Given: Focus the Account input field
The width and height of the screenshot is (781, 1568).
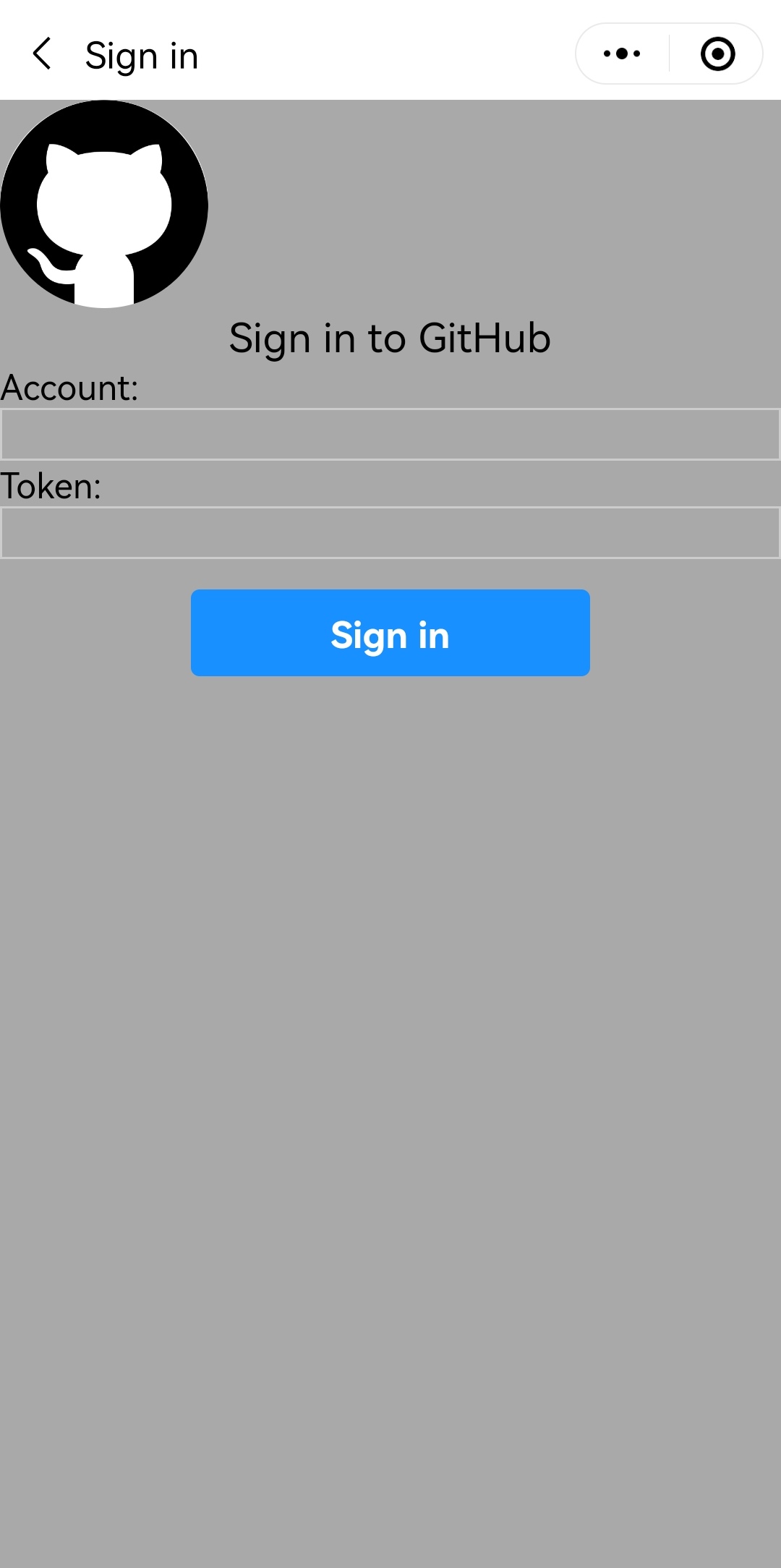Looking at the screenshot, I should [390, 434].
